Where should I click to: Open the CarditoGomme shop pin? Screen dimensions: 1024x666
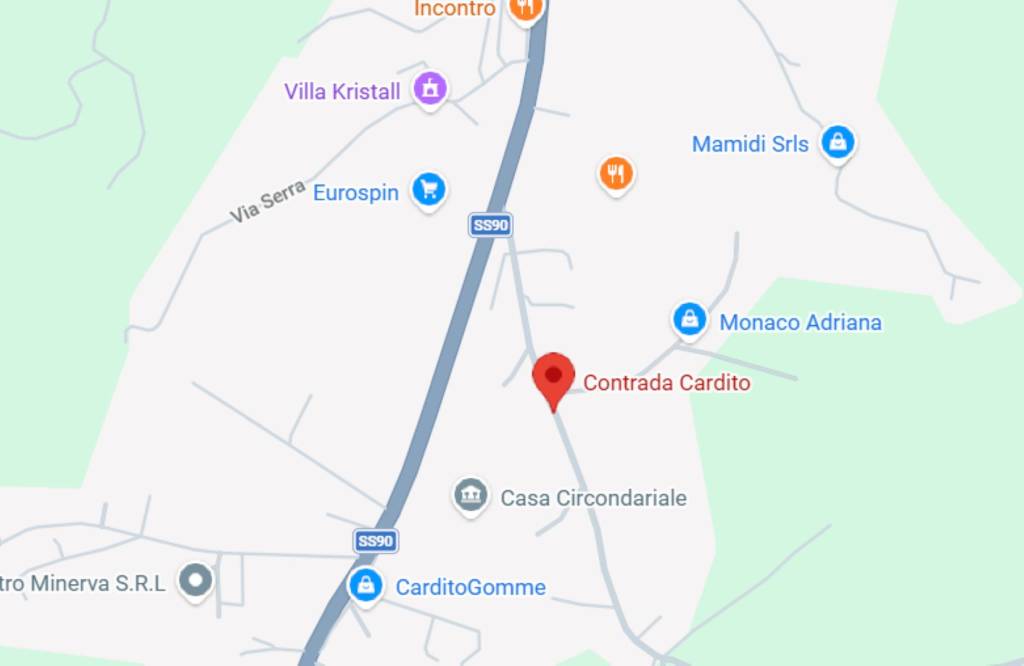366,585
